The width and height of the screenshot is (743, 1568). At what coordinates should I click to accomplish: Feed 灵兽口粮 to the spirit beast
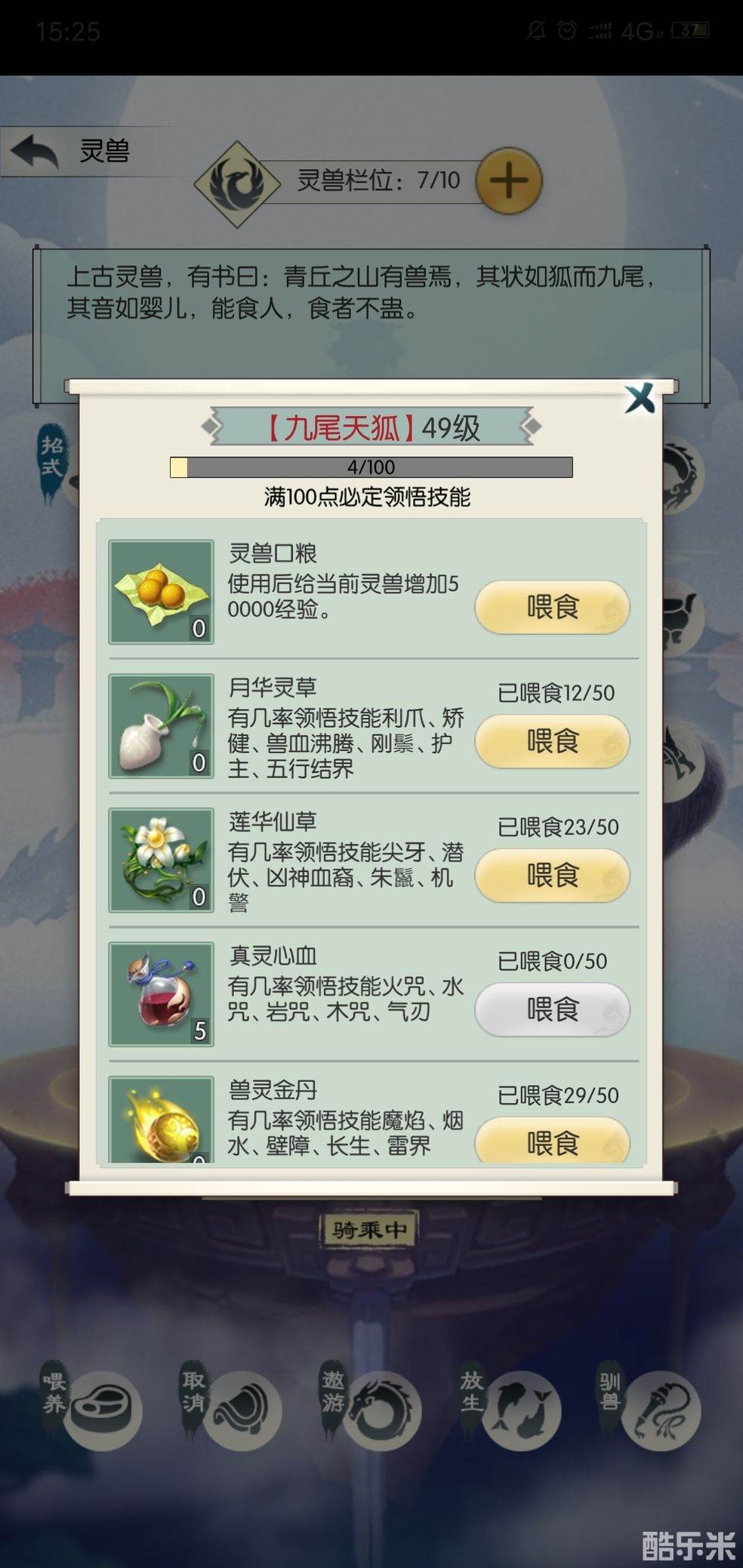(x=552, y=607)
